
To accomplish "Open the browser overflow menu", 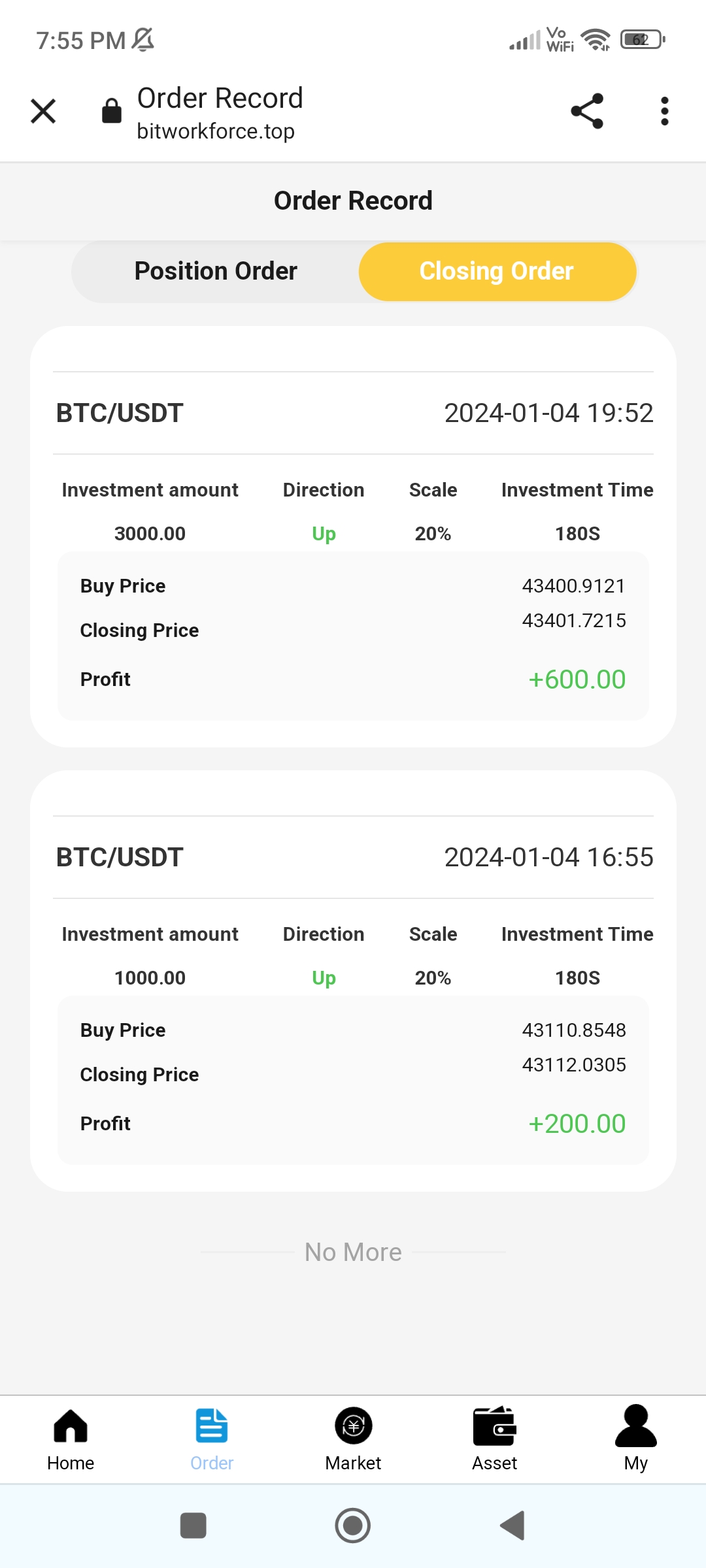I will tap(664, 111).
